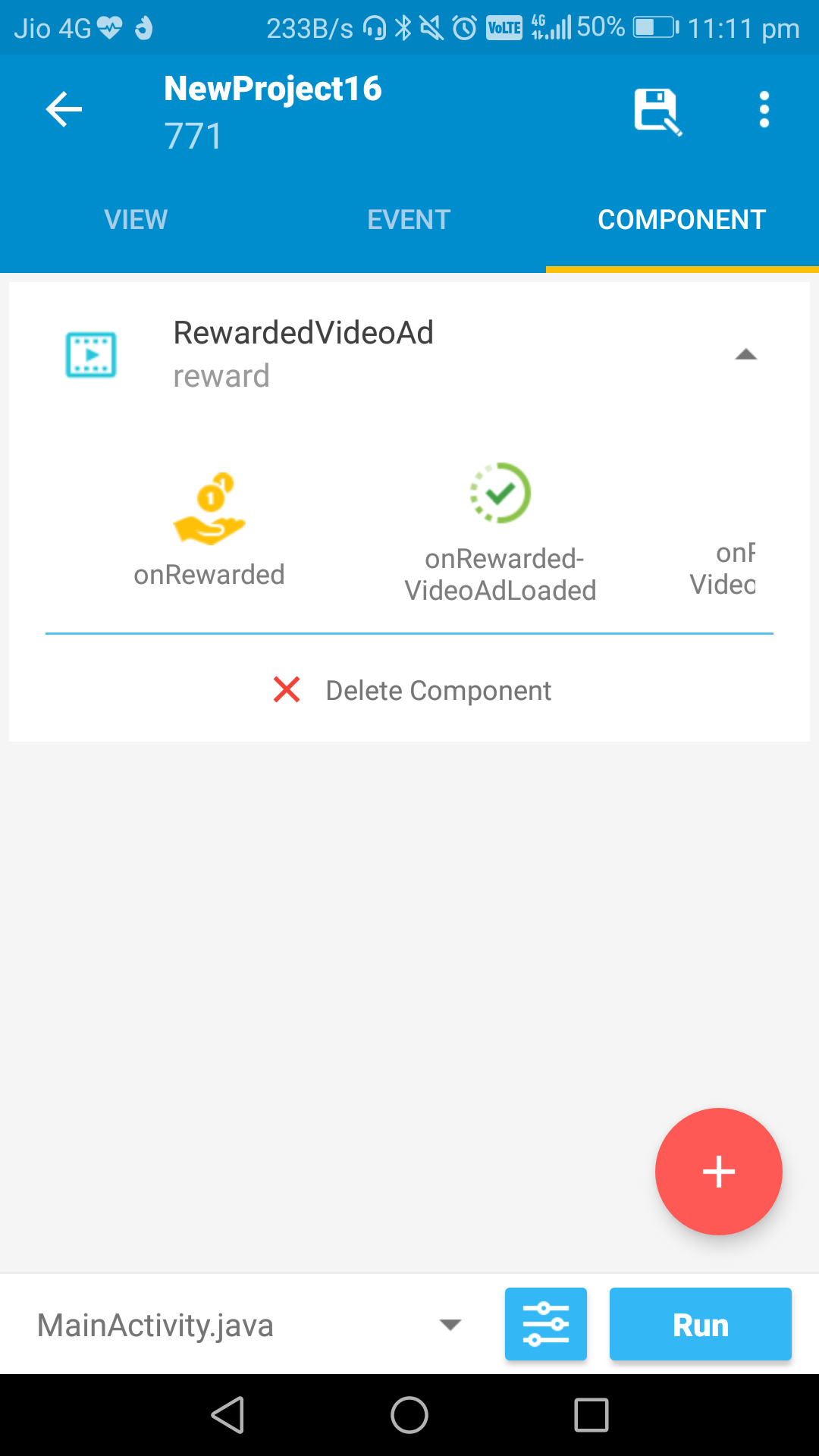This screenshot has height=1456, width=819.
Task: Tap the red X delete icon
Action: (287, 690)
